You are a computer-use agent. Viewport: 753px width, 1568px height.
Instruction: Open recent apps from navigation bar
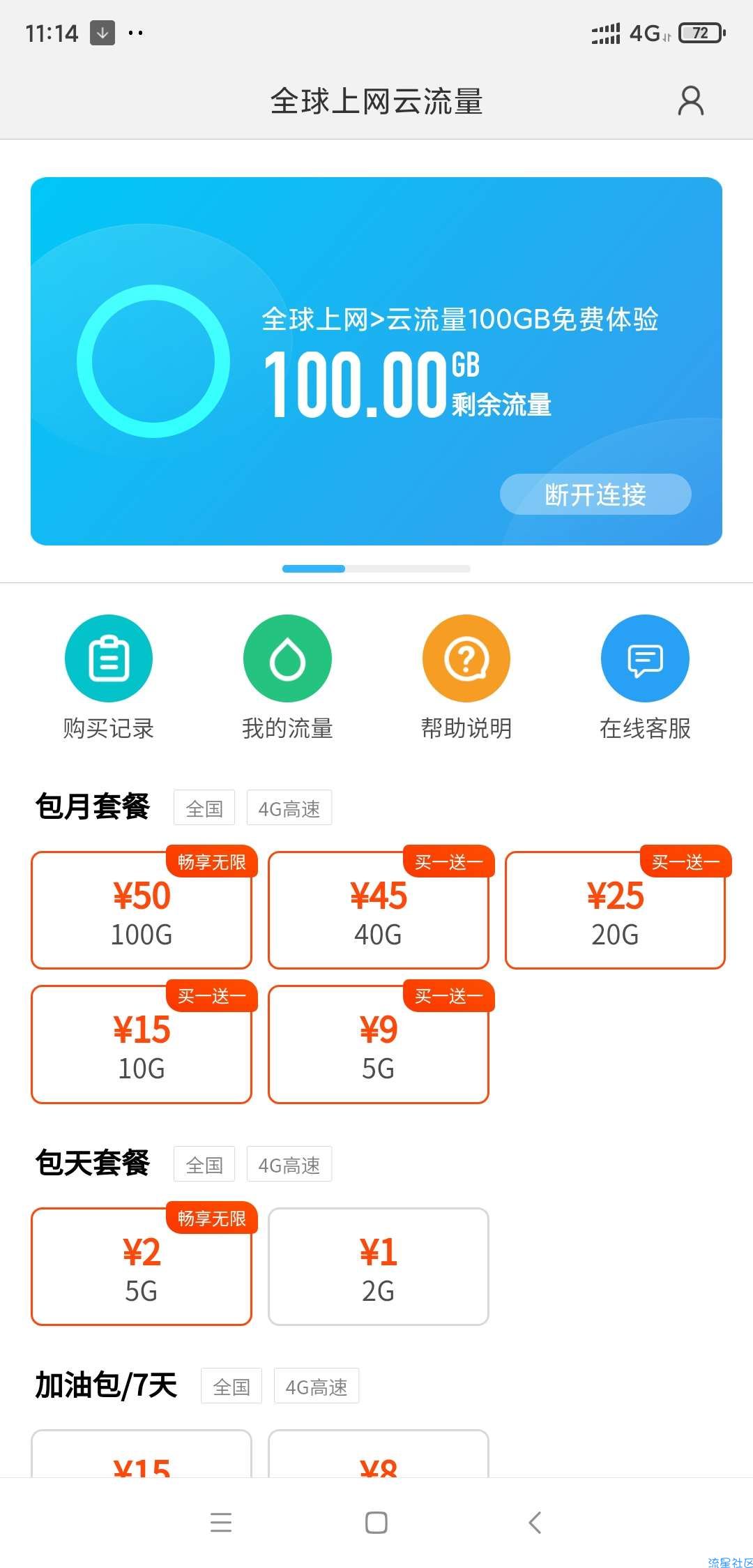(x=221, y=1522)
